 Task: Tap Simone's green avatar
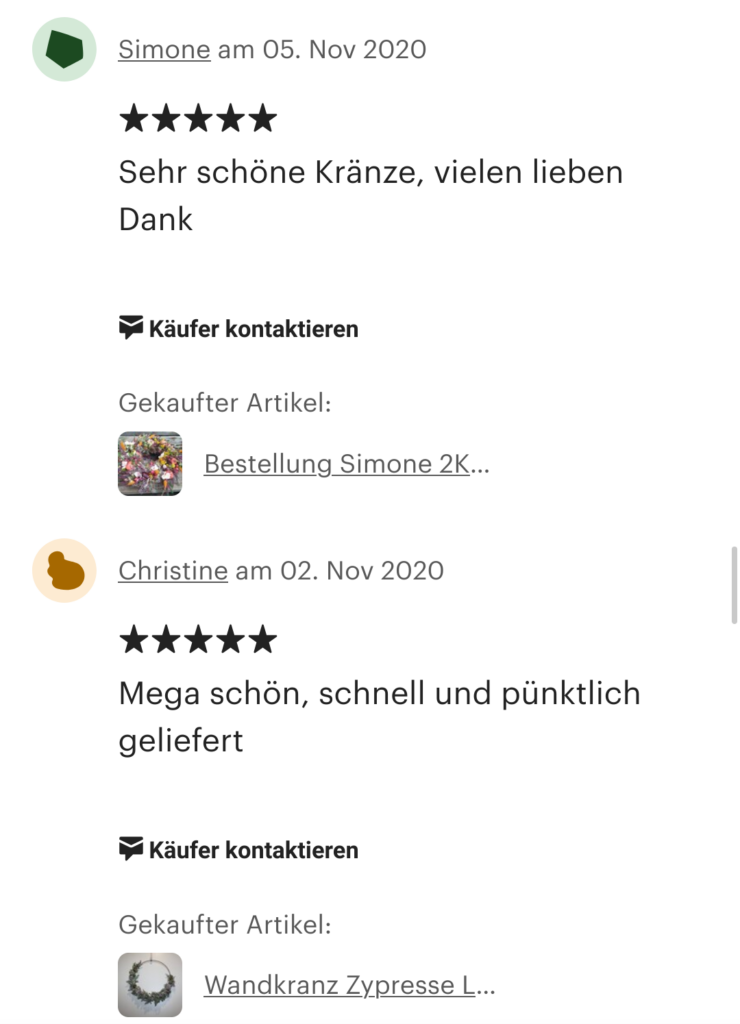tap(64, 49)
